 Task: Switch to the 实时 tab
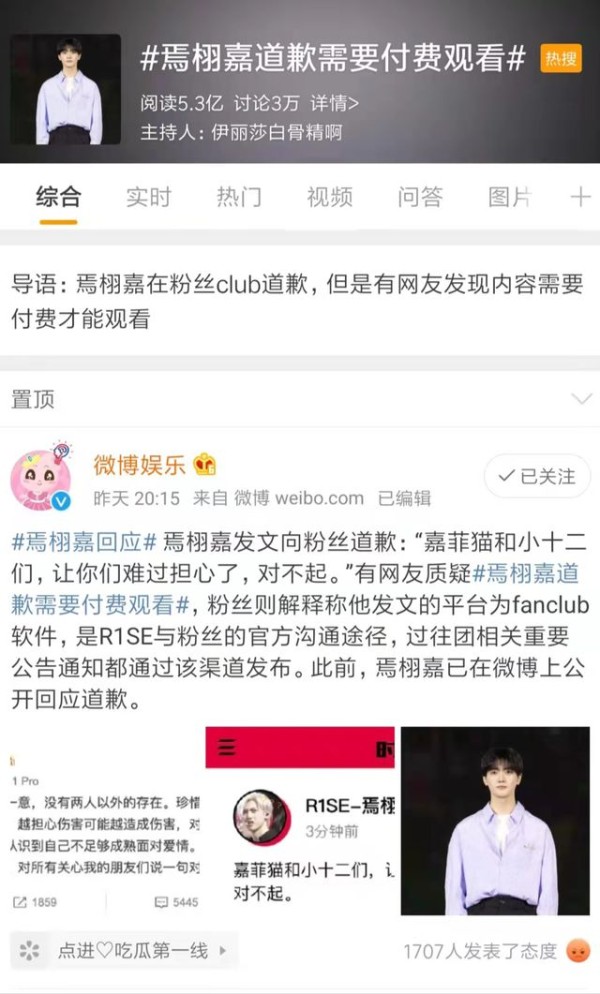[x=148, y=197]
